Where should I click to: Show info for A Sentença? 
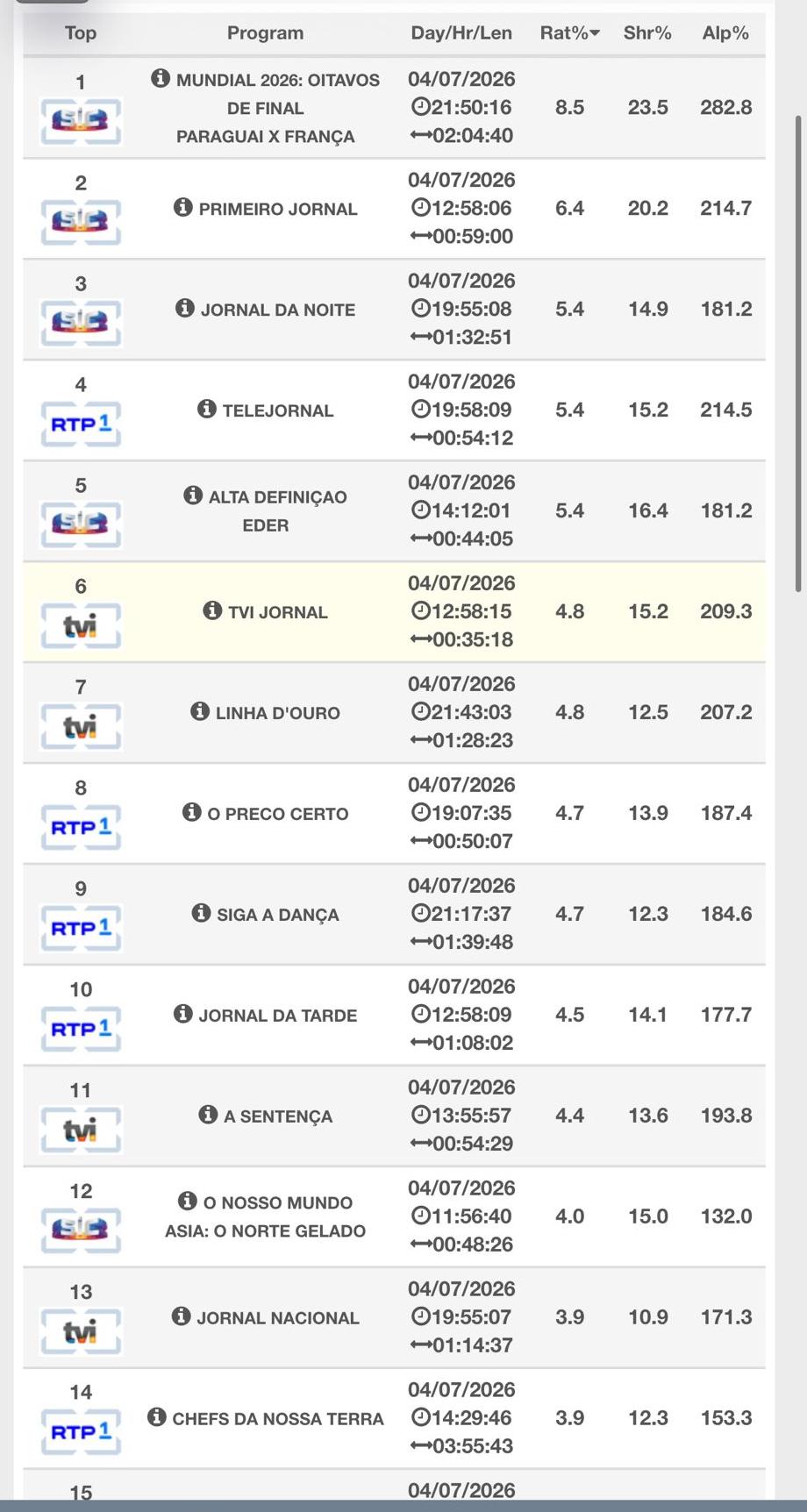tap(208, 1115)
